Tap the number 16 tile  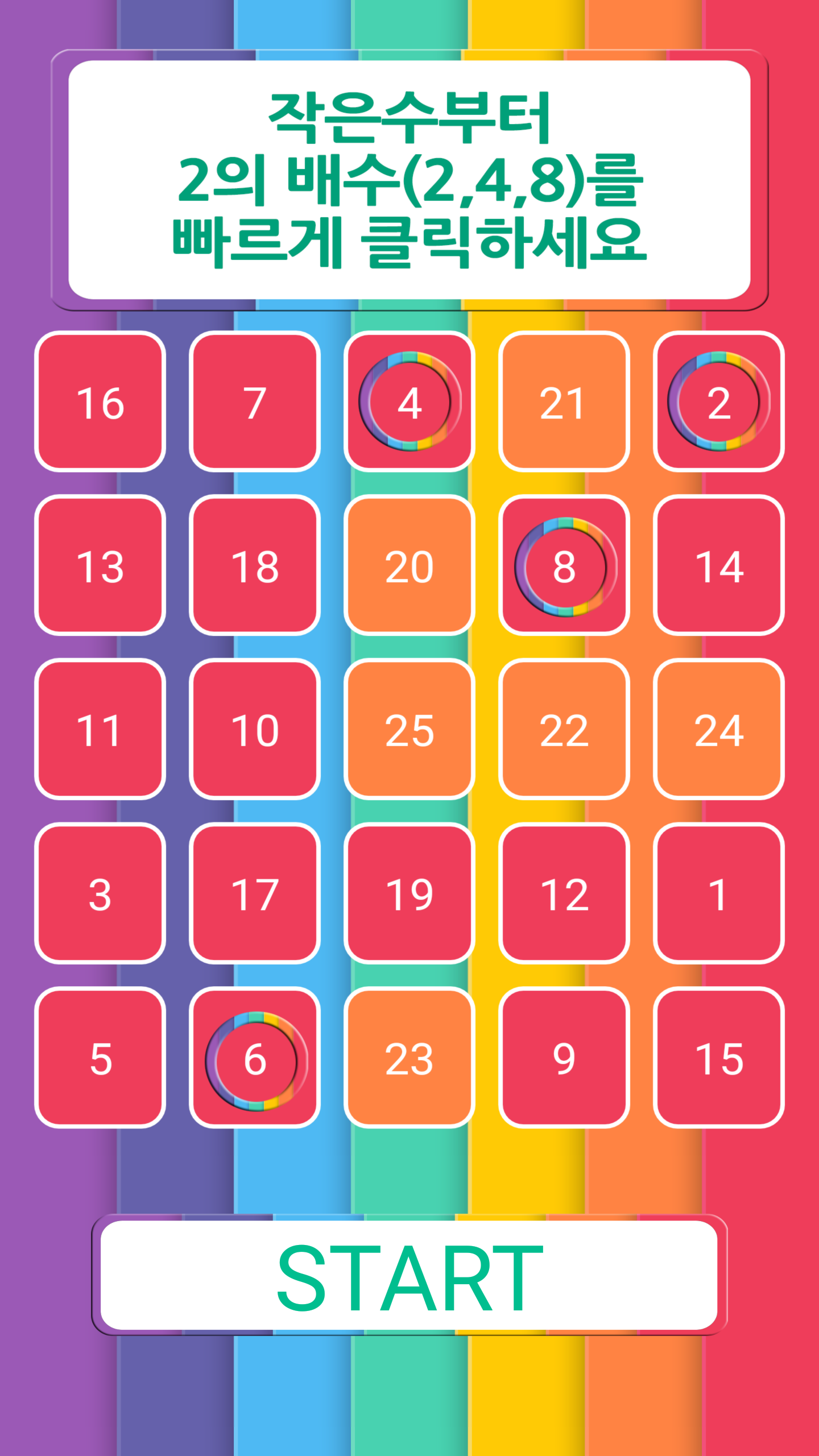[102, 404]
